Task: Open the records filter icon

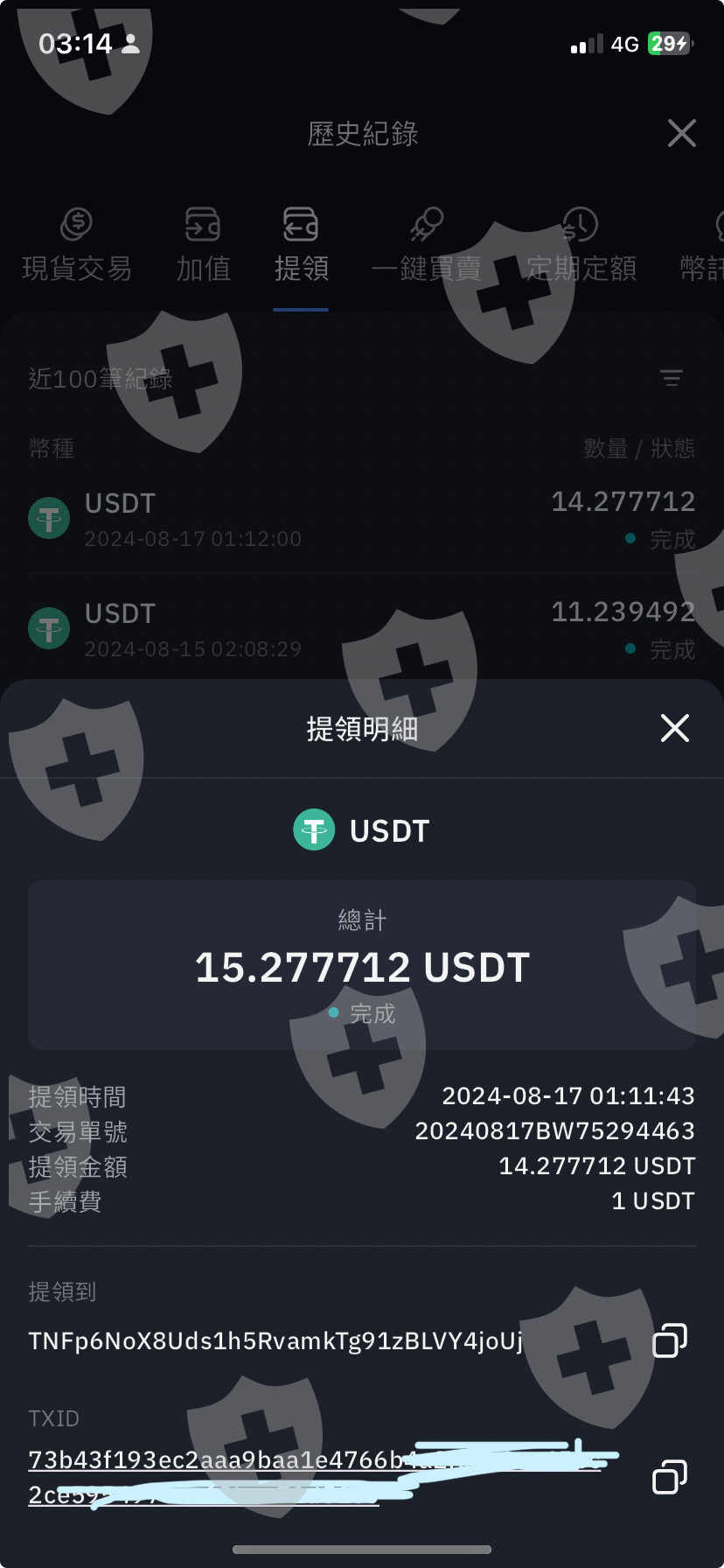Action: pyautogui.click(x=671, y=378)
